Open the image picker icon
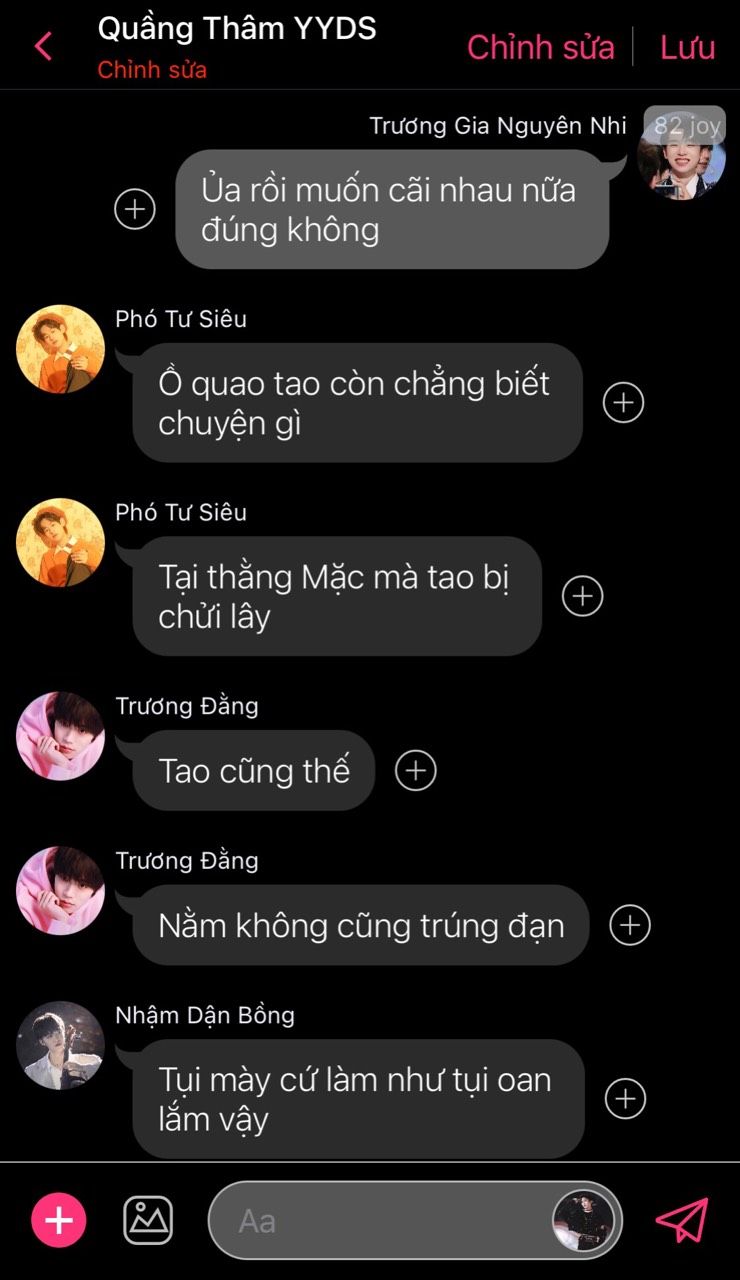The image size is (740, 1280). [x=148, y=1220]
